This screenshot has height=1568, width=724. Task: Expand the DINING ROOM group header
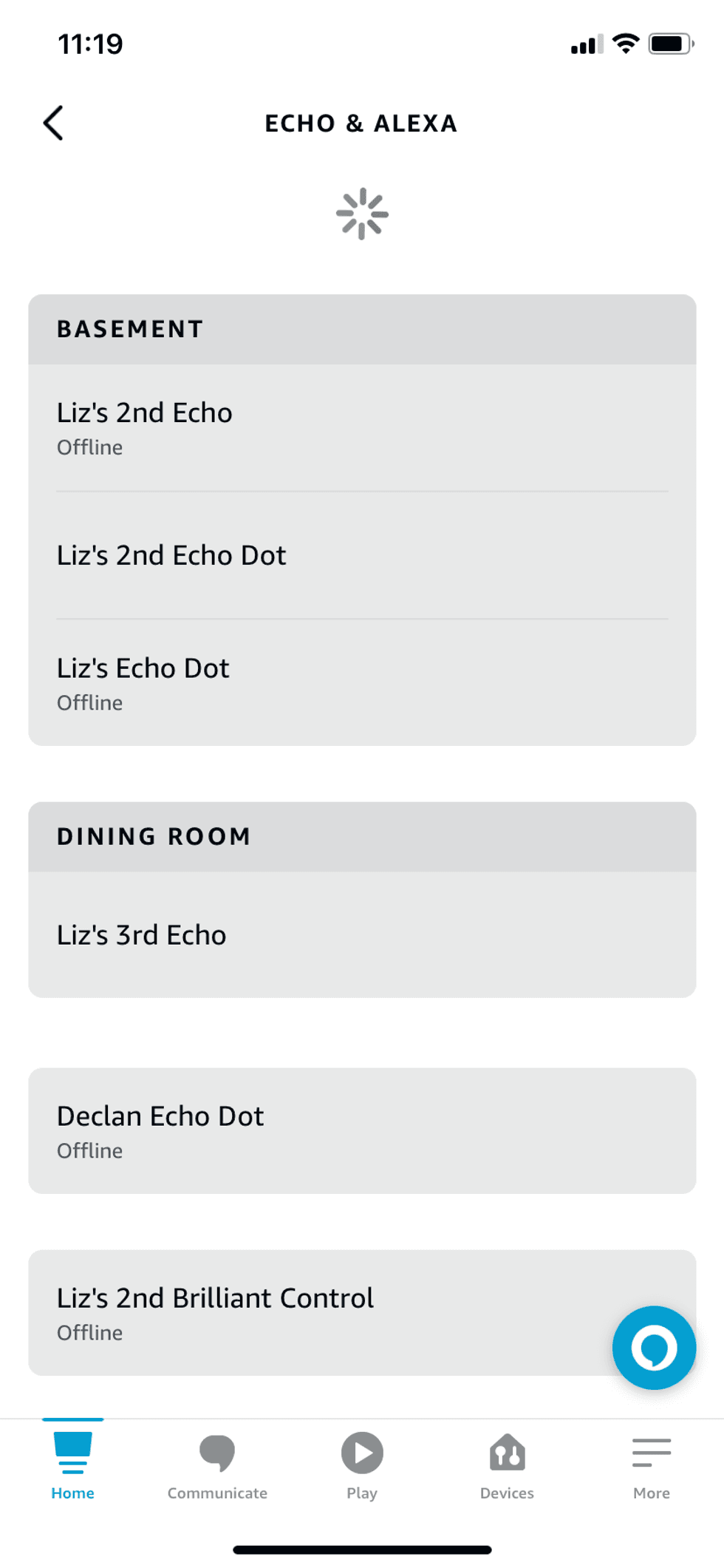click(x=362, y=836)
